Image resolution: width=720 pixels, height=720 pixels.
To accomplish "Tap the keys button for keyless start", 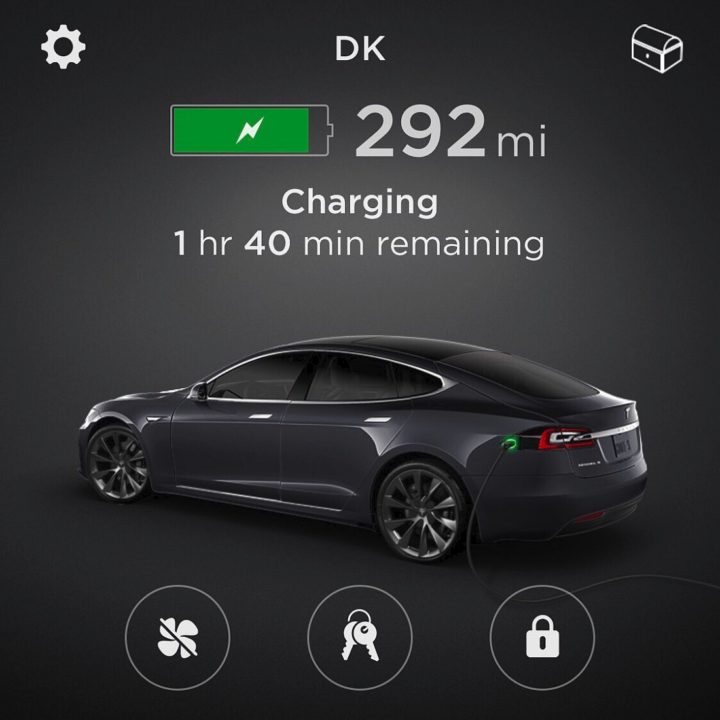I will pyautogui.click(x=360, y=636).
